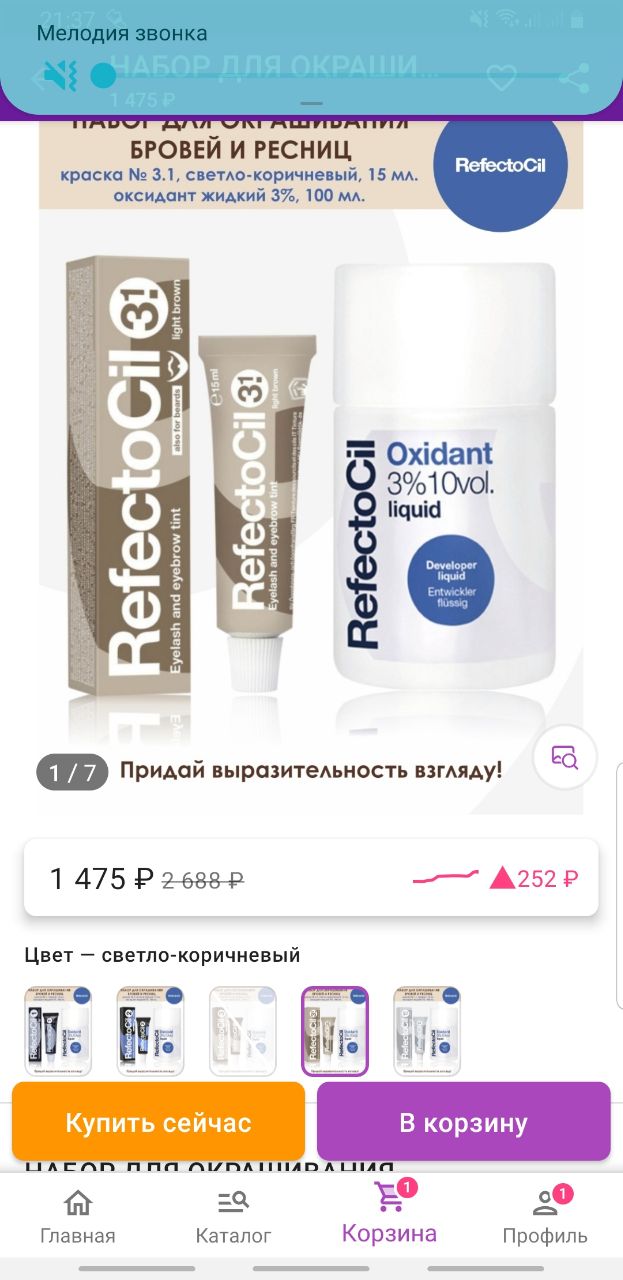This screenshot has width=623, height=1280.
Task: Mute the ringtone volume icon
Action: (60, 76)
